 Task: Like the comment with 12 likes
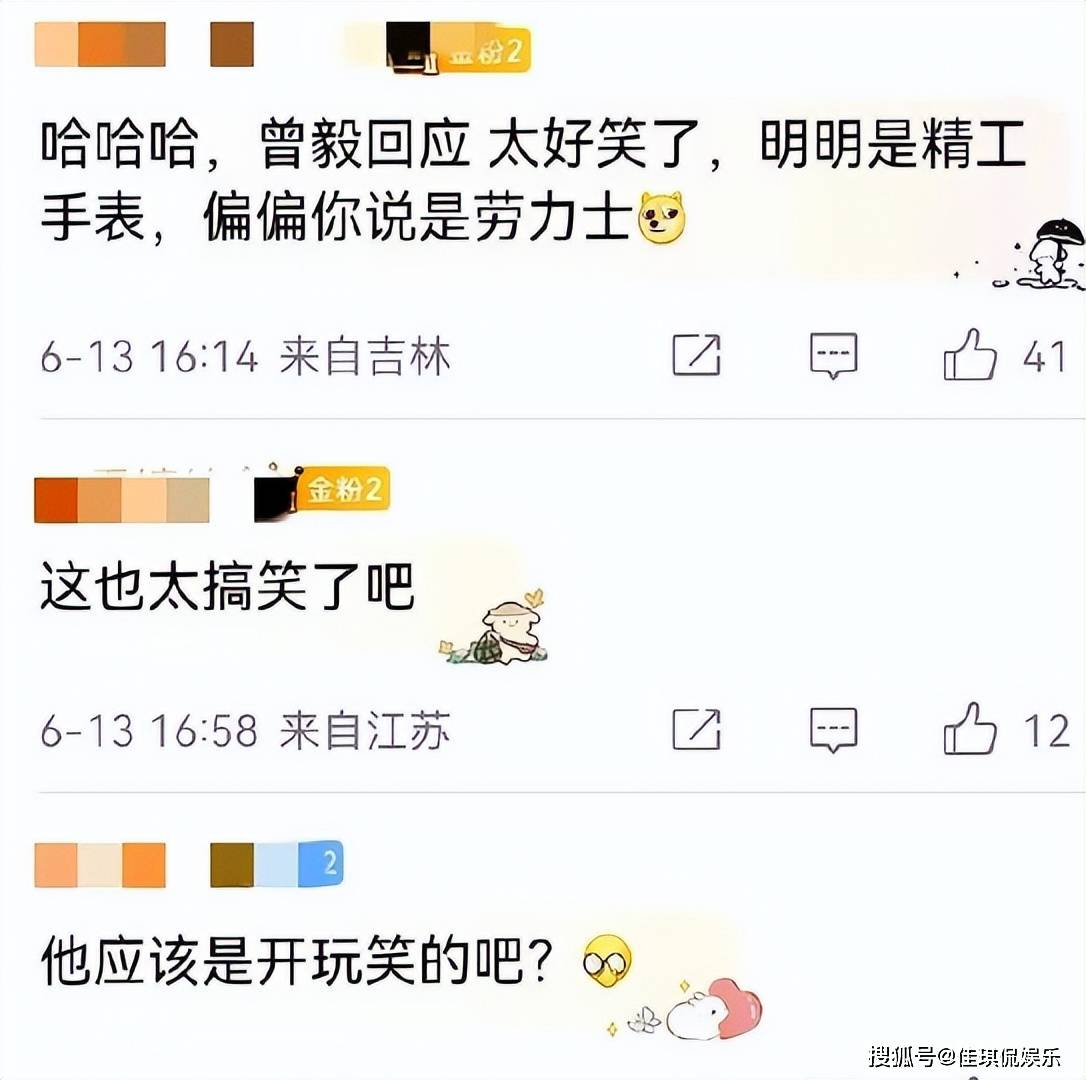point(970,729)
